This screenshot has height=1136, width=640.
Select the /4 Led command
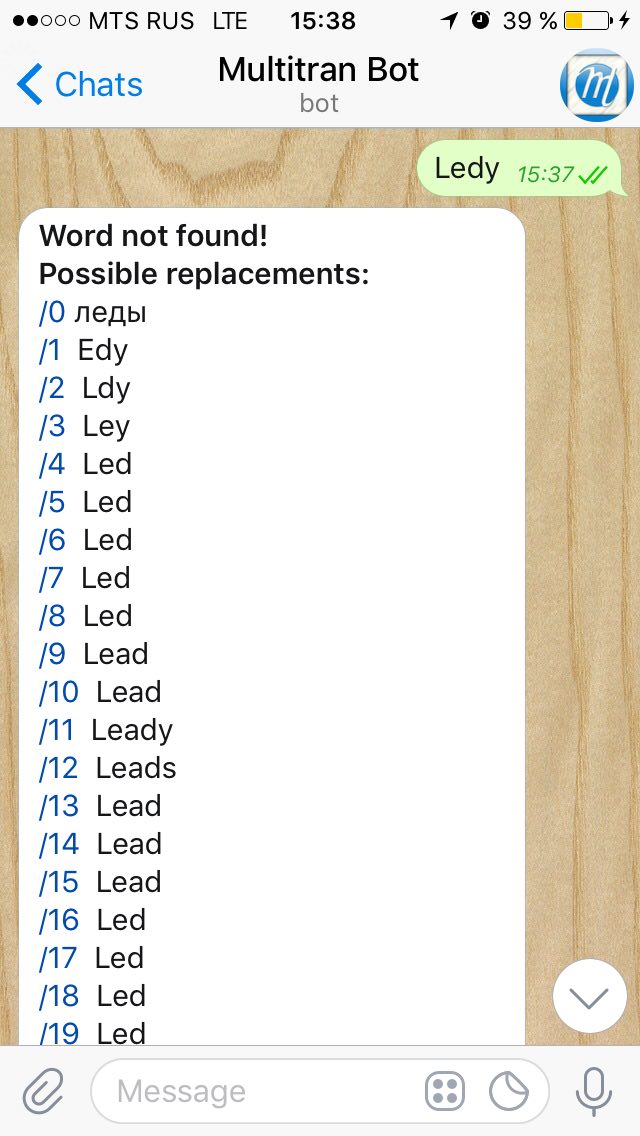point(52,464)
